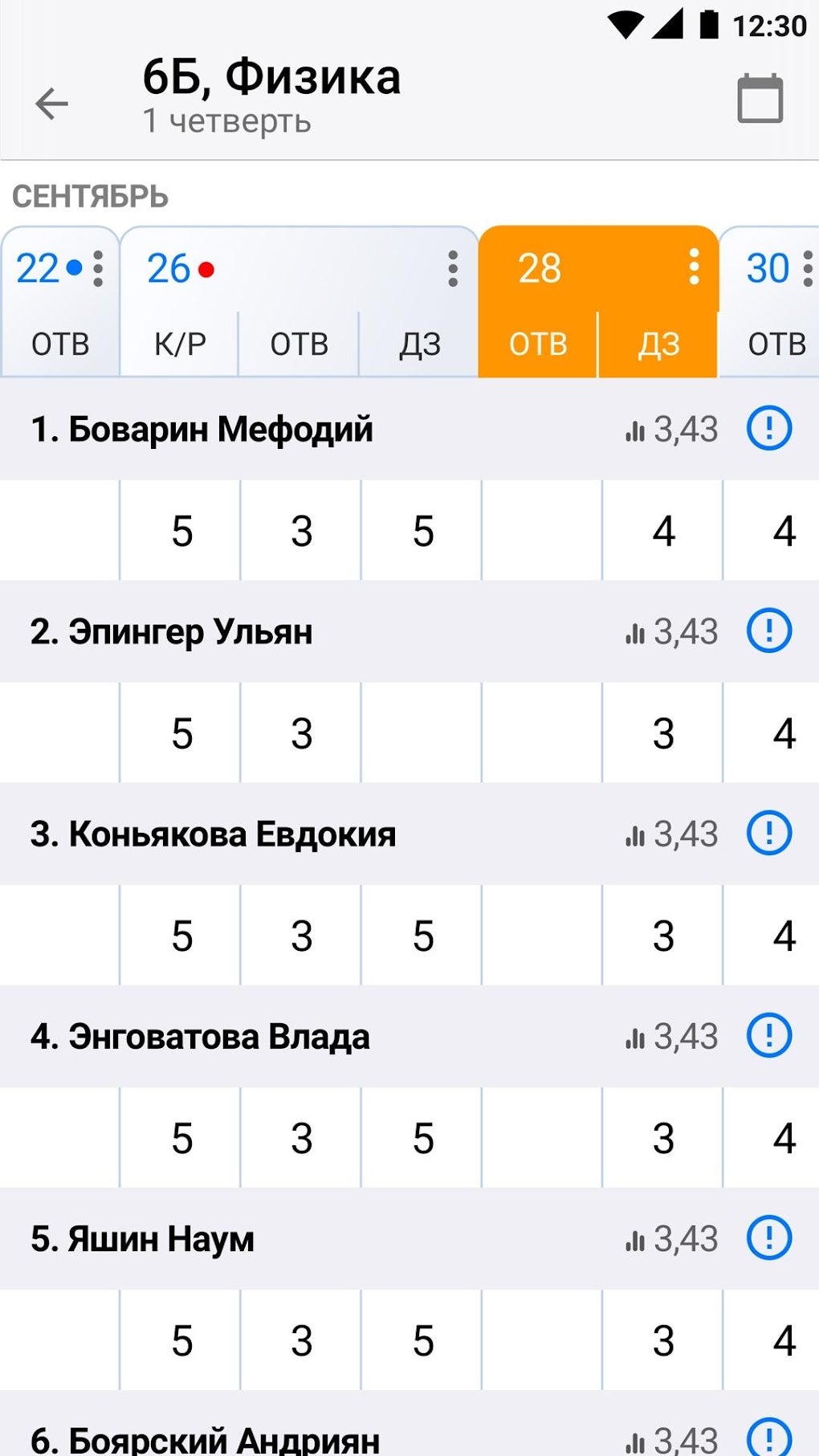Open info icon for Яшин Наум
The image size is (819, 1456).
[768, 1238]
